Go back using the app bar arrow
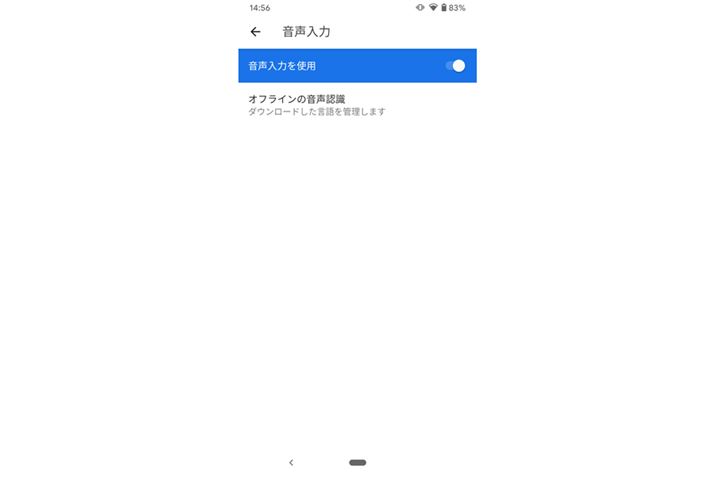This screenshot has width=715, height=477. (x=256, y=32)
